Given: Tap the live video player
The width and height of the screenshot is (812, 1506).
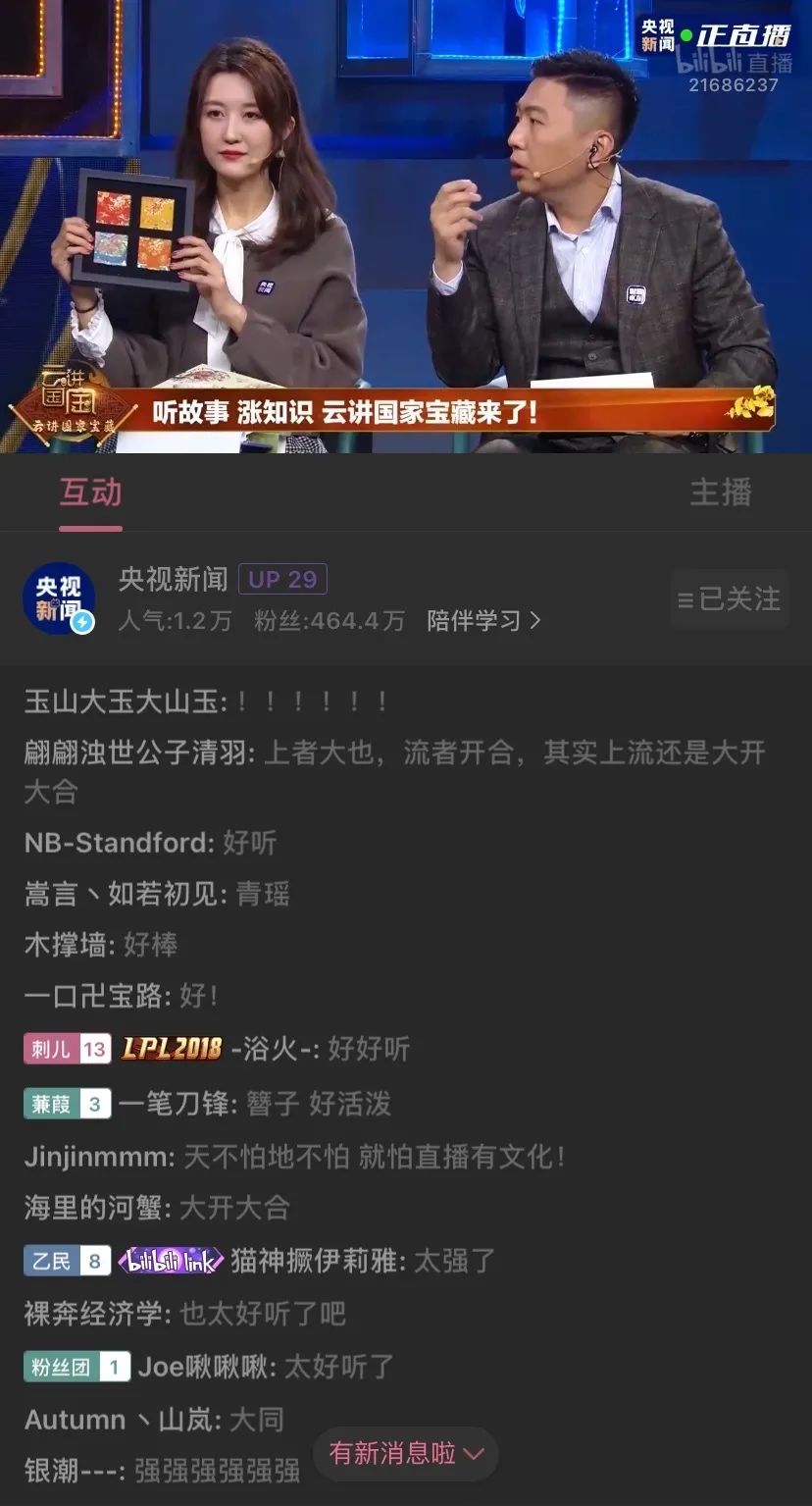Looking at the screenshot, I should pyautogui.click(x=406, y=226).
